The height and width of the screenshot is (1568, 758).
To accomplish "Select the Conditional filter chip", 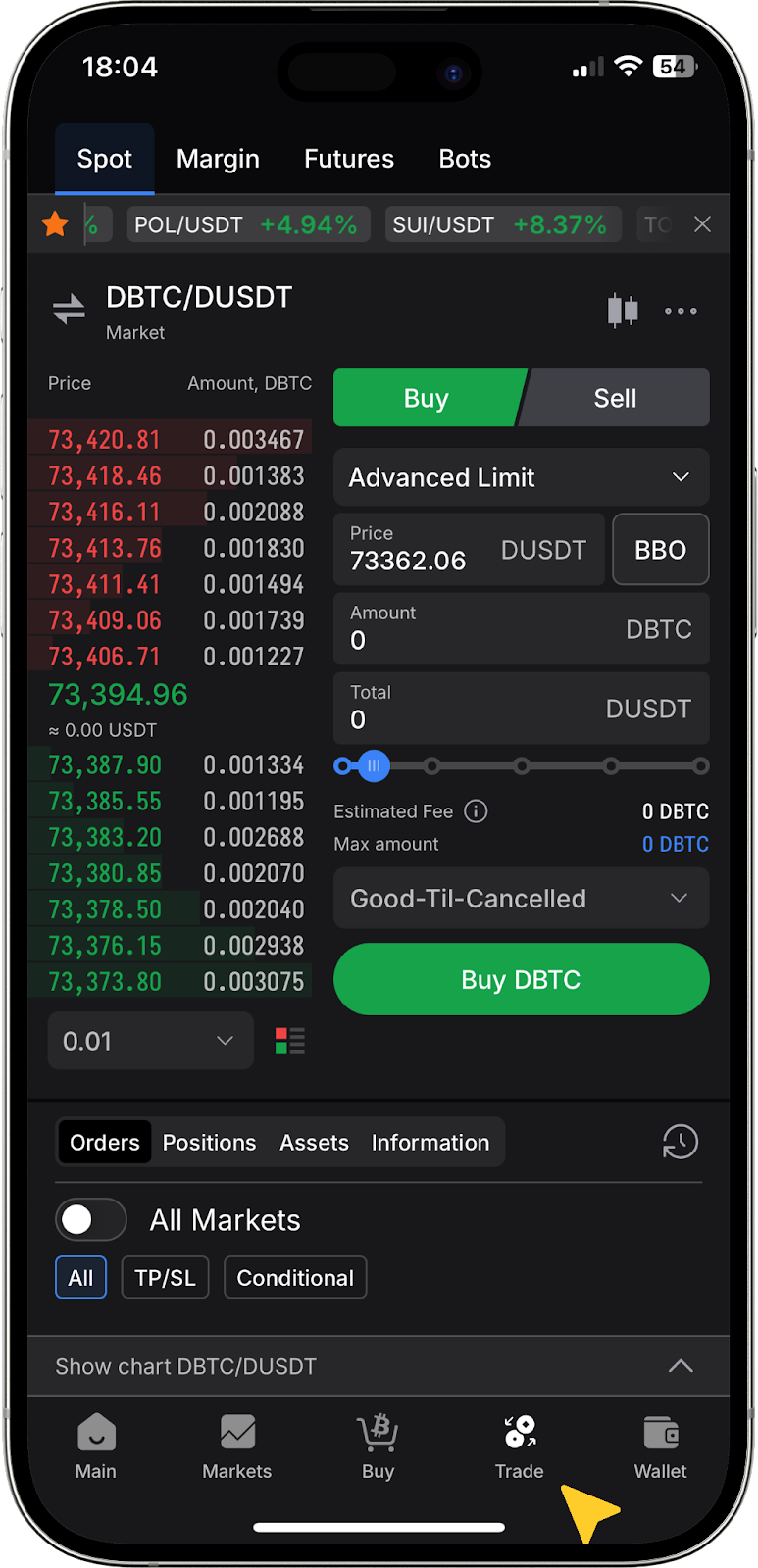I will [x=295, y=1278].
